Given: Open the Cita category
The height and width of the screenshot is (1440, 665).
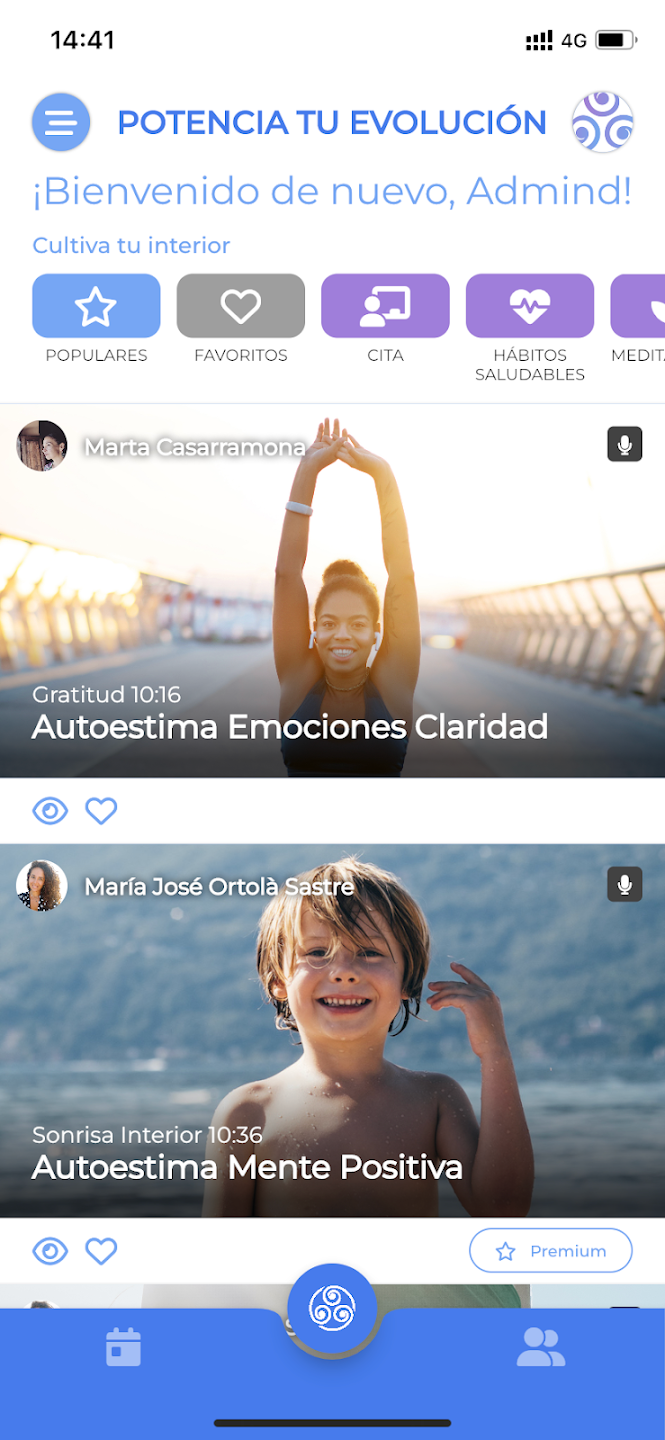Looking at the screenshot, I should 385,306.
